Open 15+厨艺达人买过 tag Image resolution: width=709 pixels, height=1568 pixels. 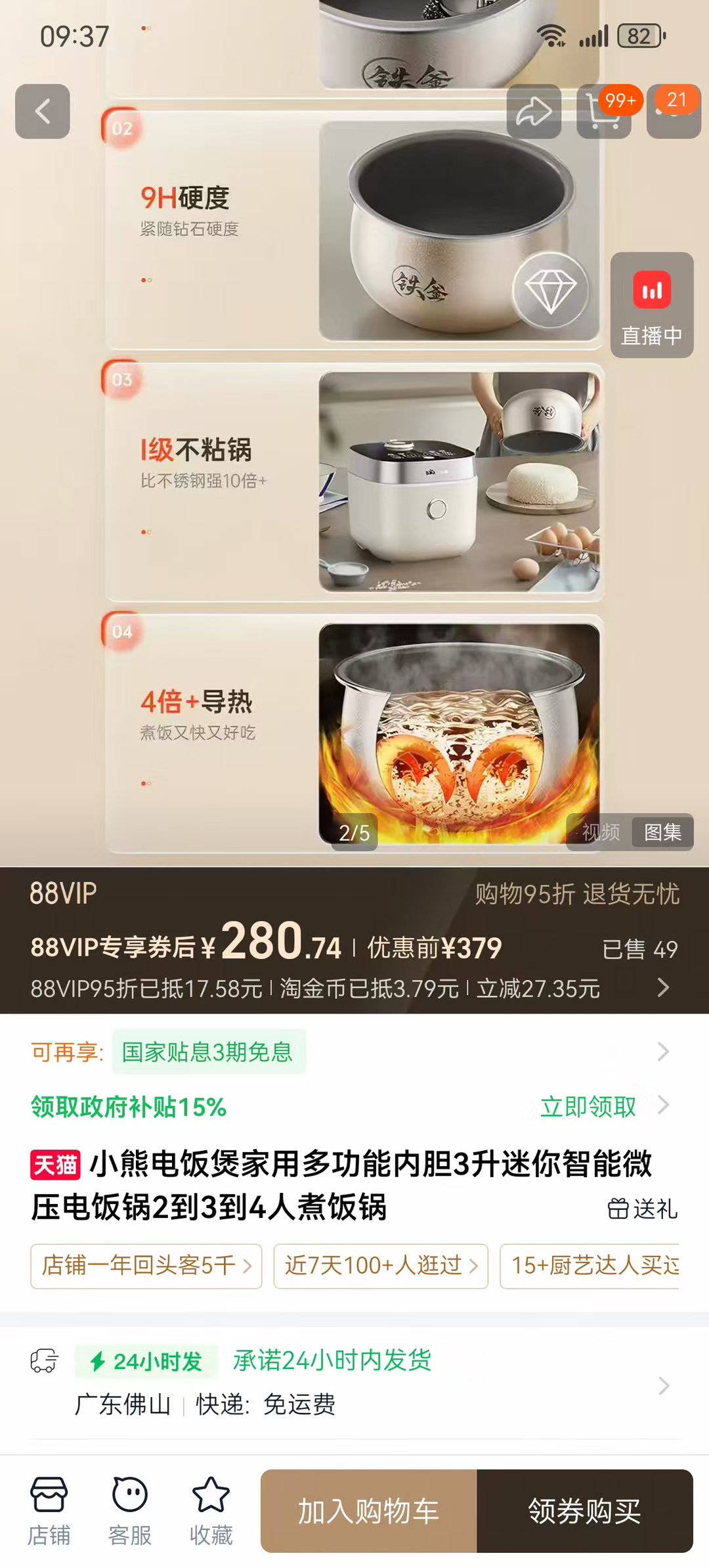tap(591, 1266)
